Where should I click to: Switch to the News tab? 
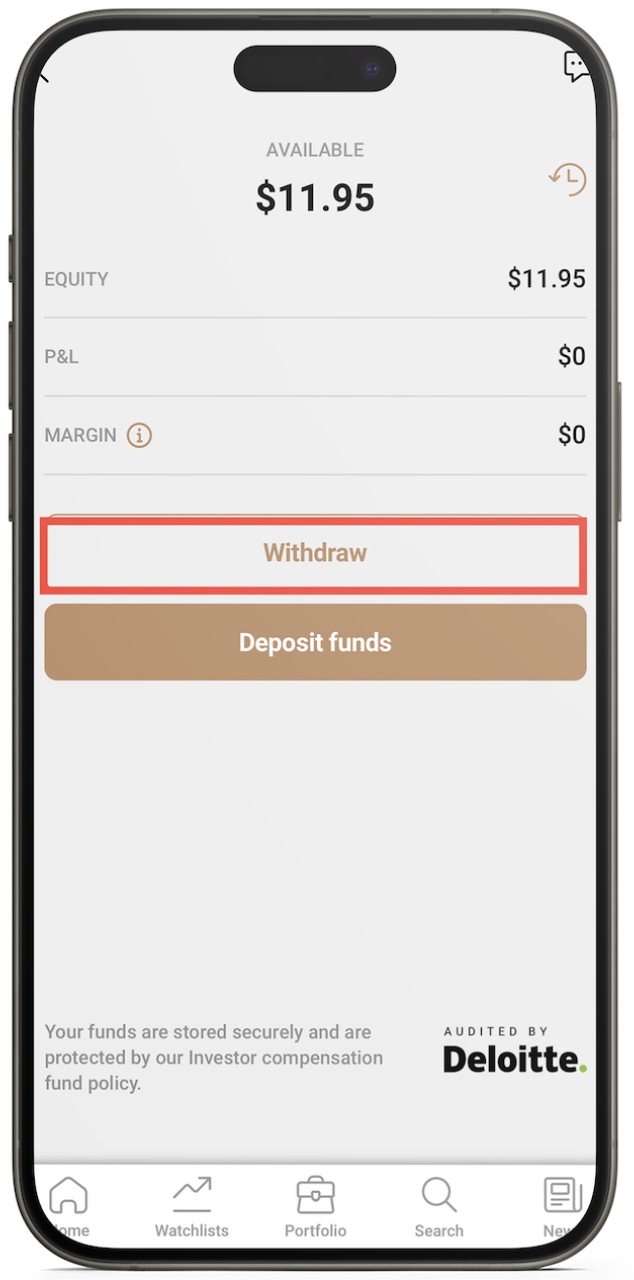[x=562, y=1205]
